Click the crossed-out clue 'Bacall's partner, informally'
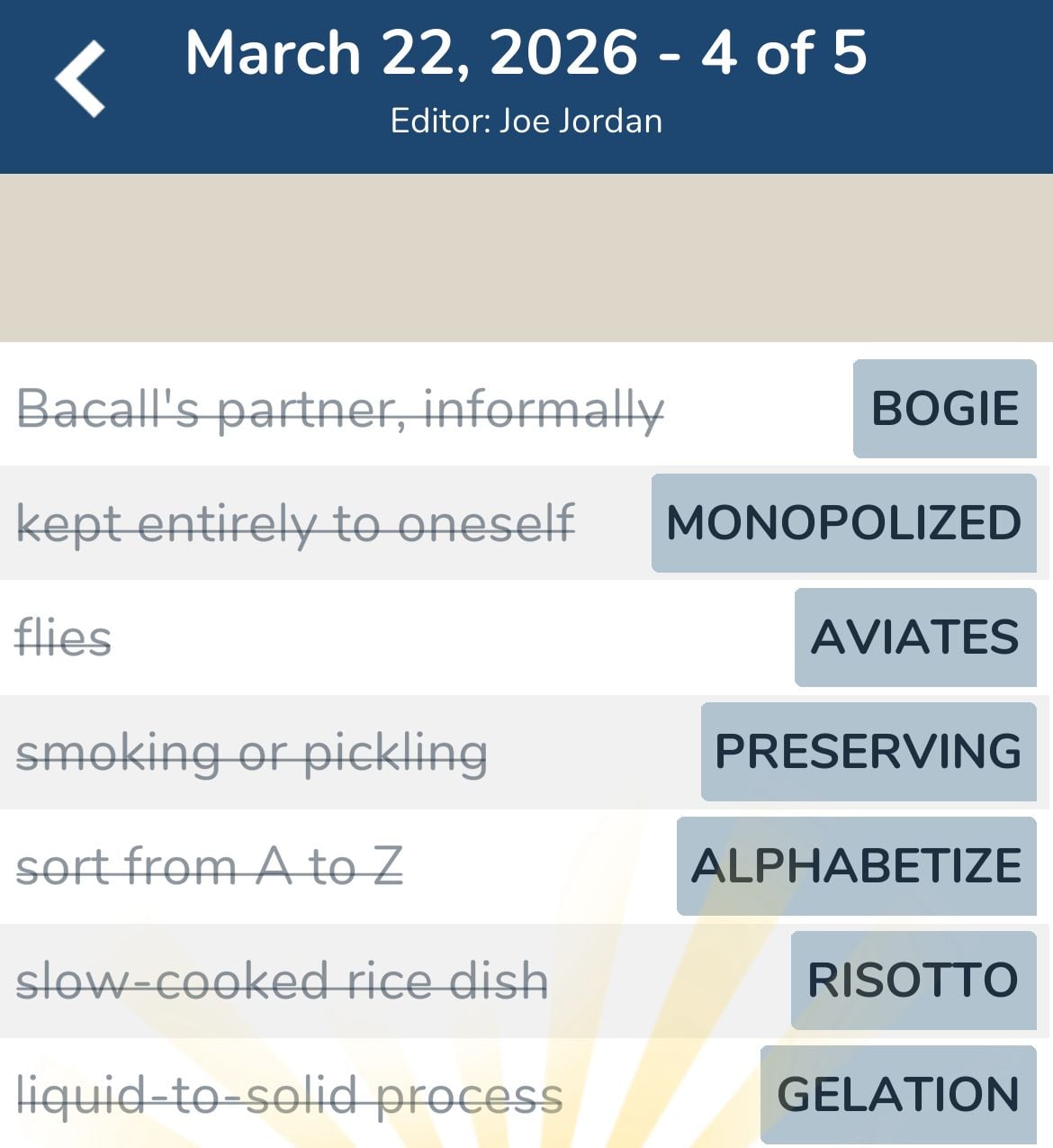The image size is (1053, 1148). coord(340,410)
